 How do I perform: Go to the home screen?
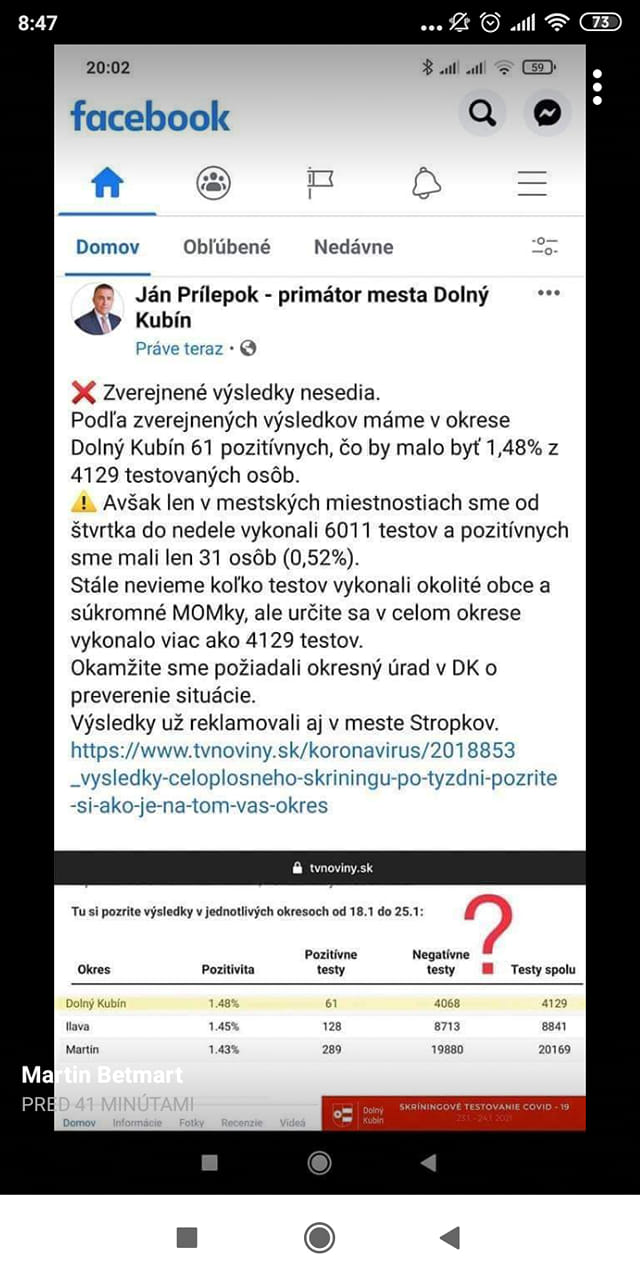(319, 1238)
